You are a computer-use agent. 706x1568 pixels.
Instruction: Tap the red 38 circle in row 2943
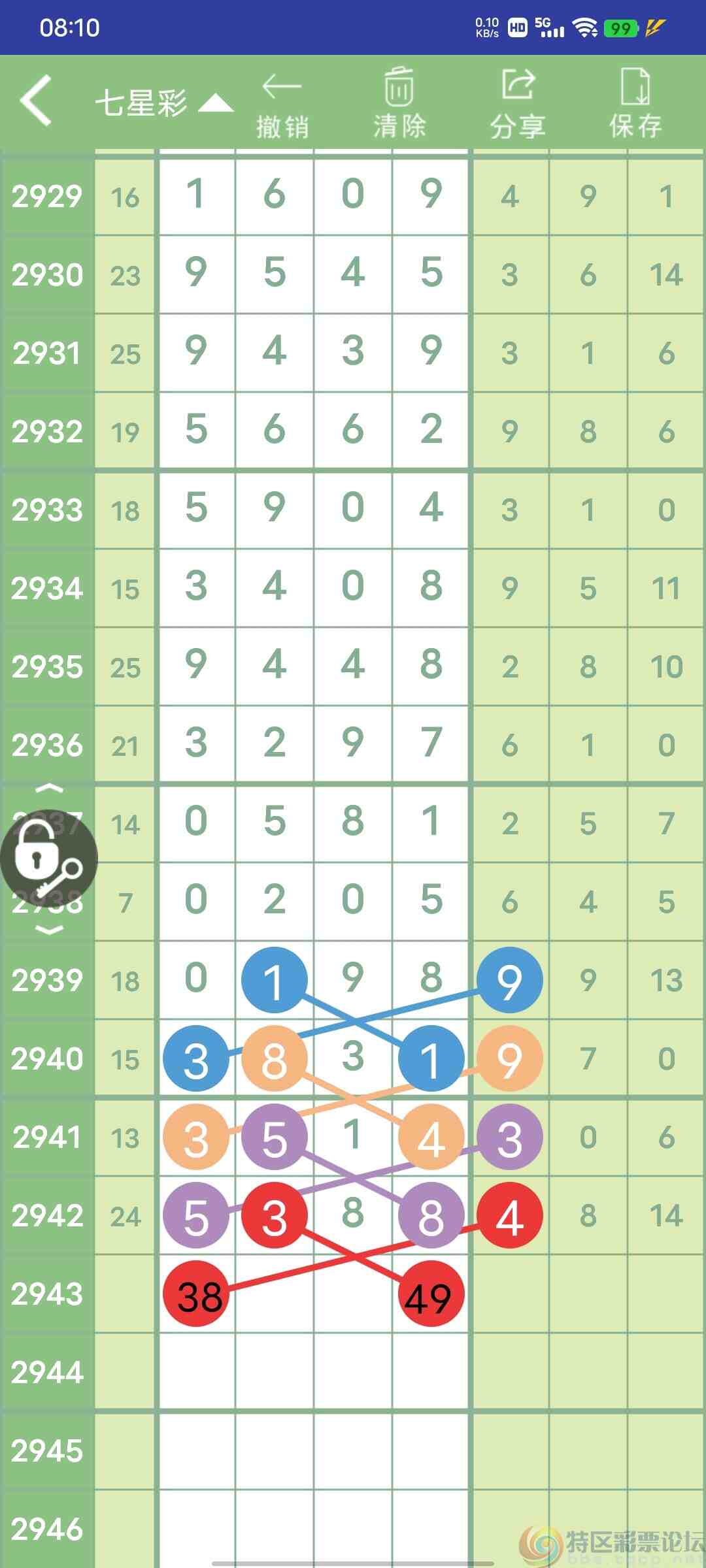196,1294
